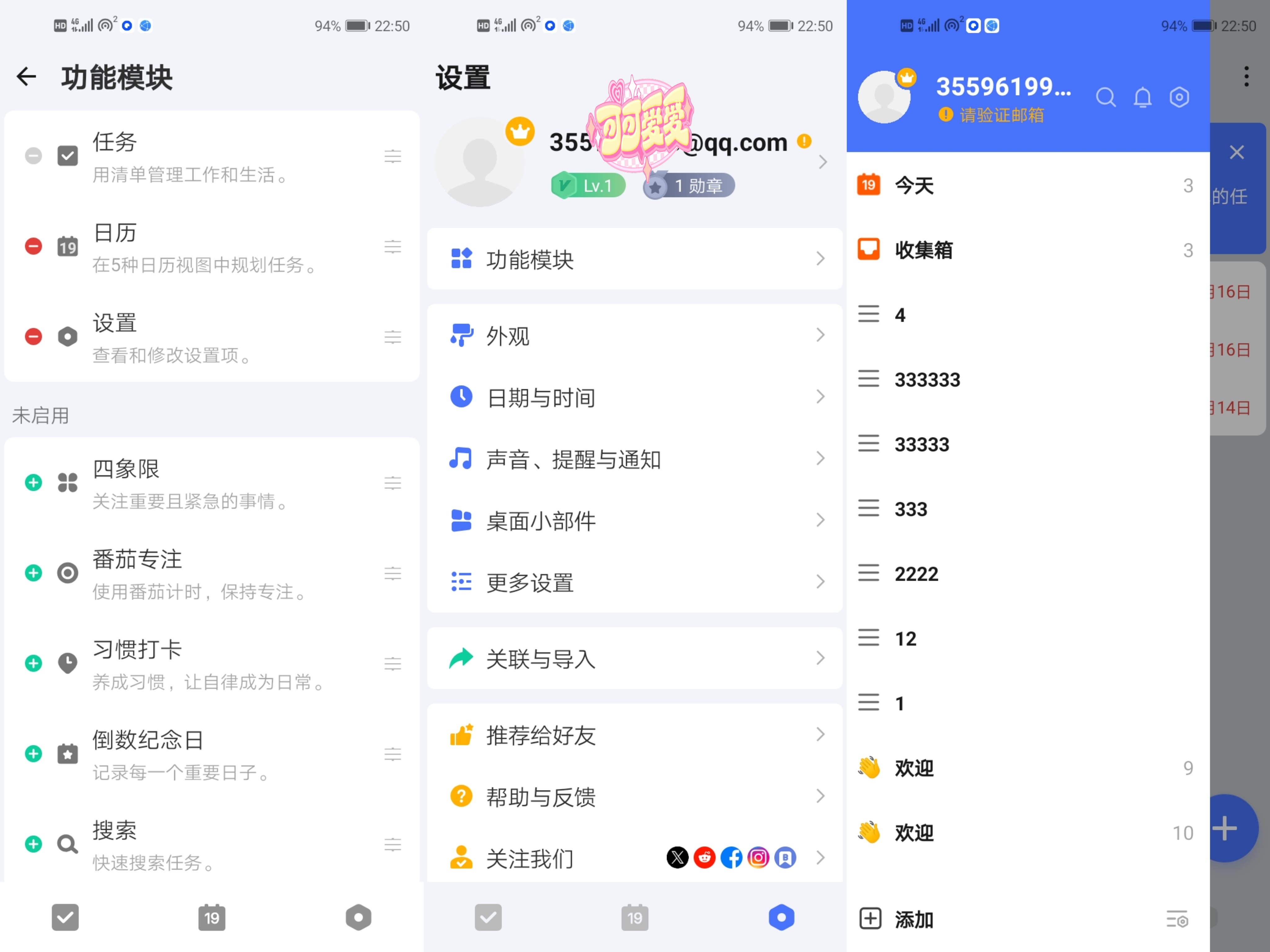Enable the 四象限 module
Viewport: 1270px width, 952px height.
(x=33, y=483)
